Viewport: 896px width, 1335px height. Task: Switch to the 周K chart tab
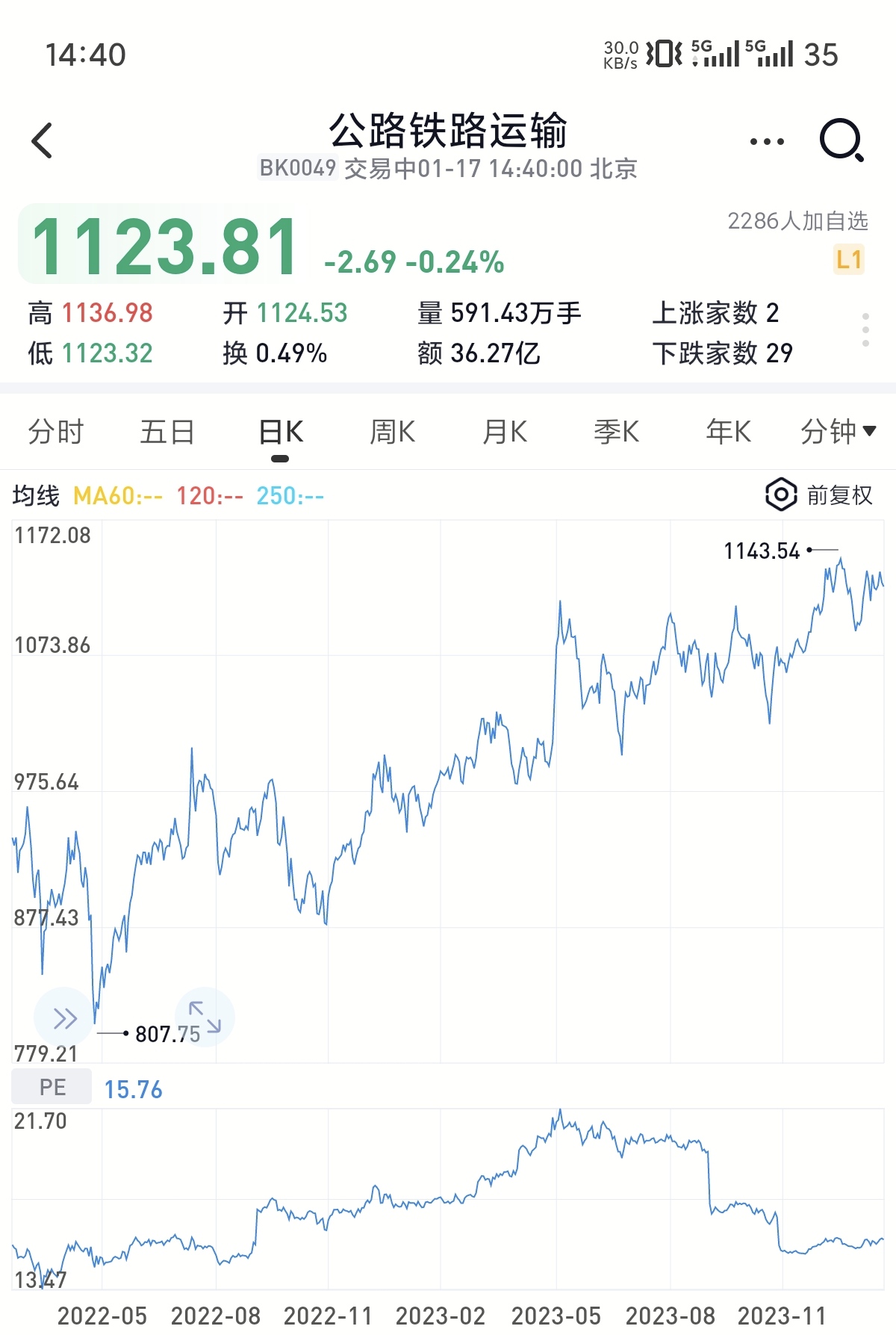coord(392,432)
